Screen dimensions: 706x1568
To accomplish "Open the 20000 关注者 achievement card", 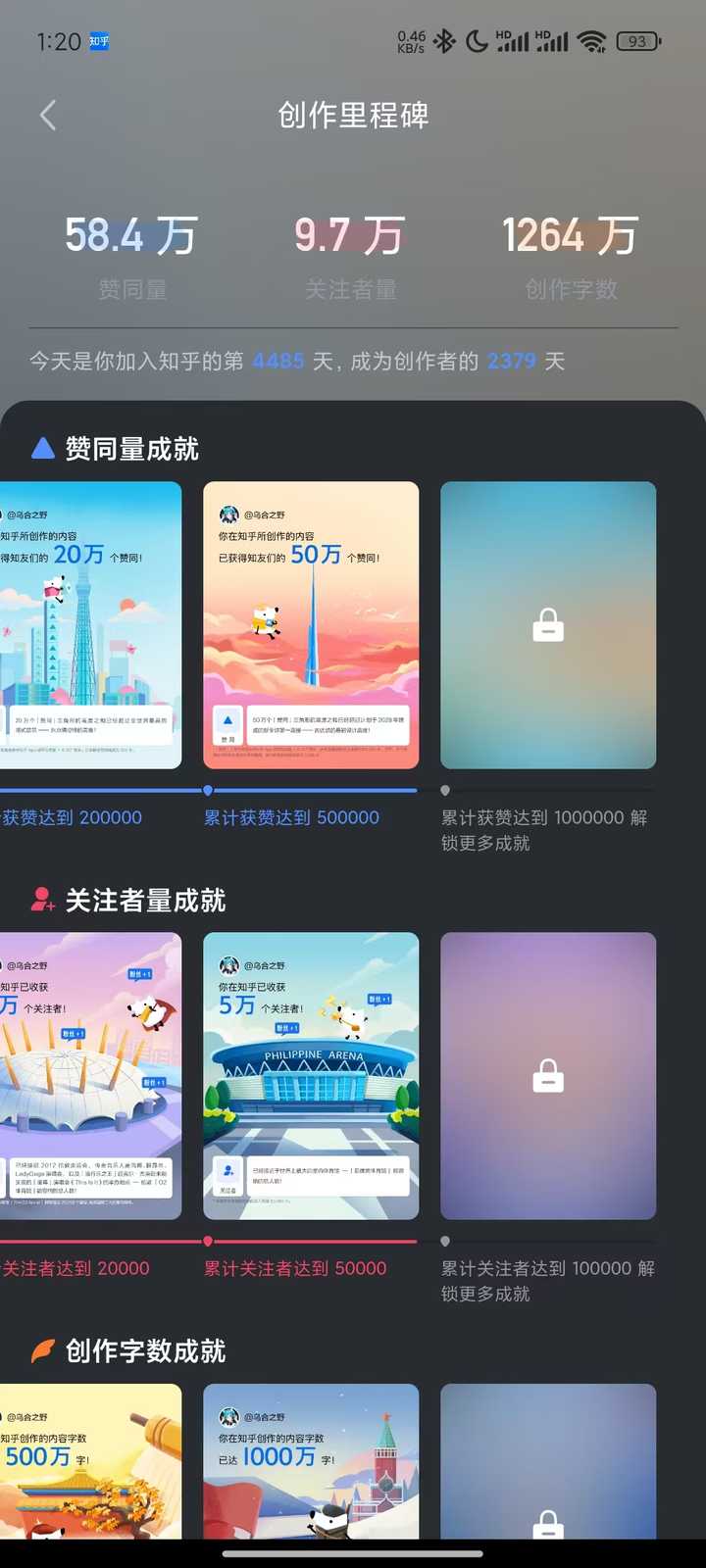I will [x=90, y=1076].
